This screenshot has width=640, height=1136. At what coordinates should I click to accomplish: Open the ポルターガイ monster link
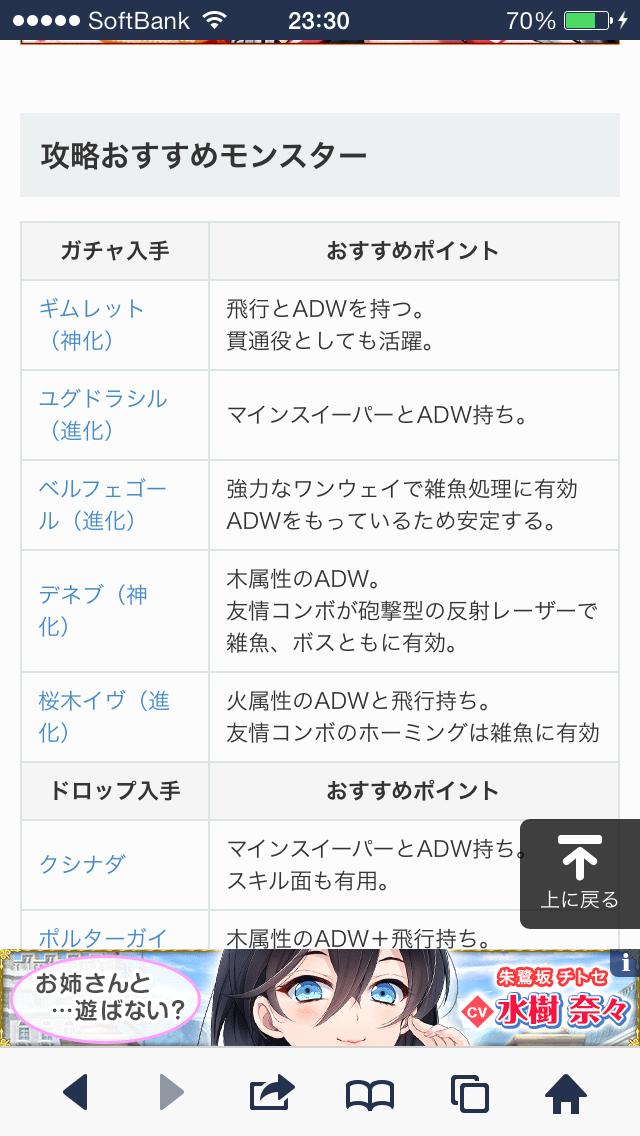pyautogui.click(x=103, y=938)
